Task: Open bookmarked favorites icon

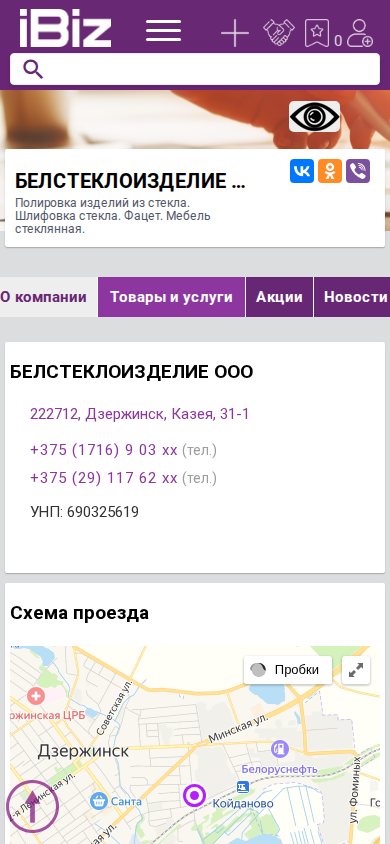Action: 317,33
